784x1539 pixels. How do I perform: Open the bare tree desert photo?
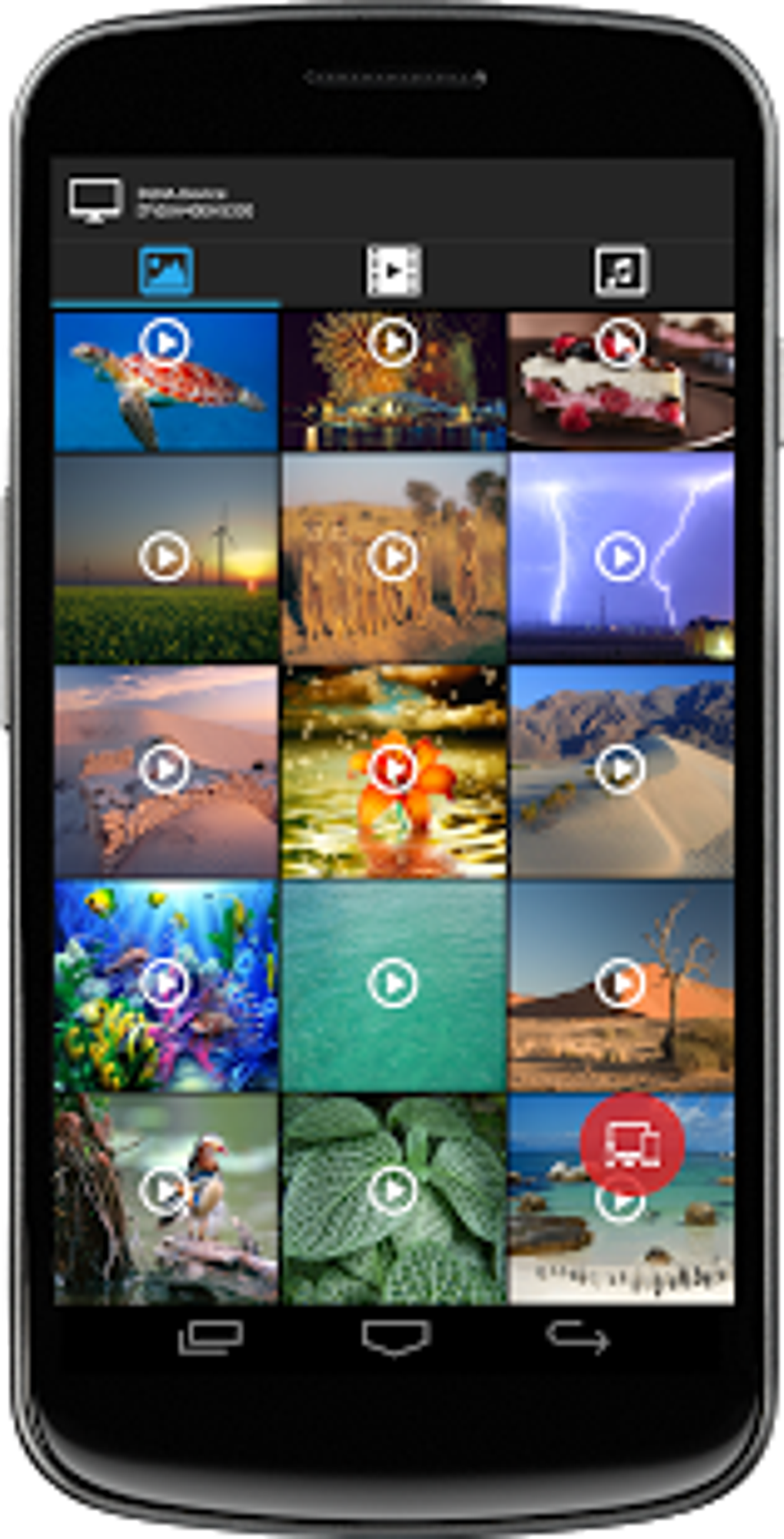tap(621, 986)
